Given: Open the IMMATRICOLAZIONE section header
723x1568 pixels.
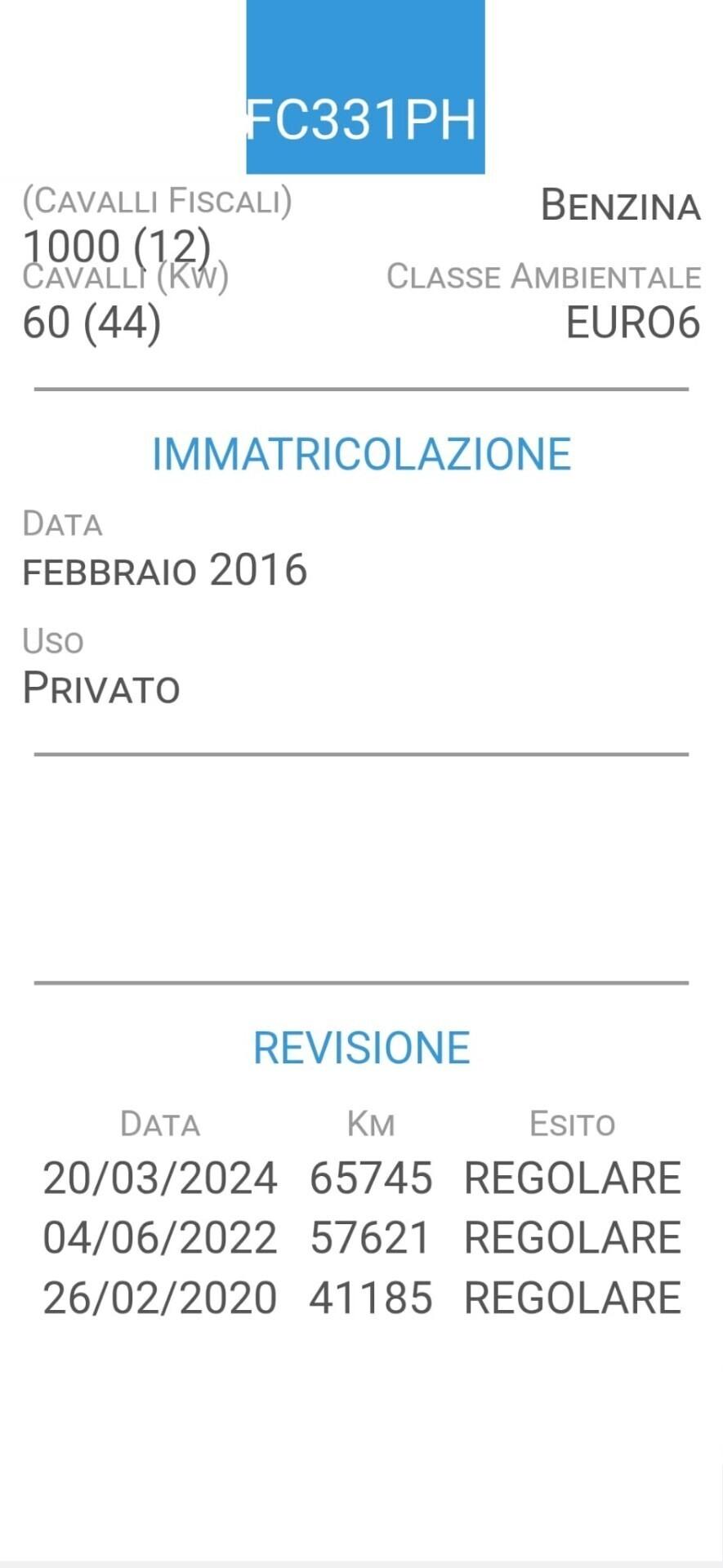Looking at the screenshot, I should tap(362, 454).
